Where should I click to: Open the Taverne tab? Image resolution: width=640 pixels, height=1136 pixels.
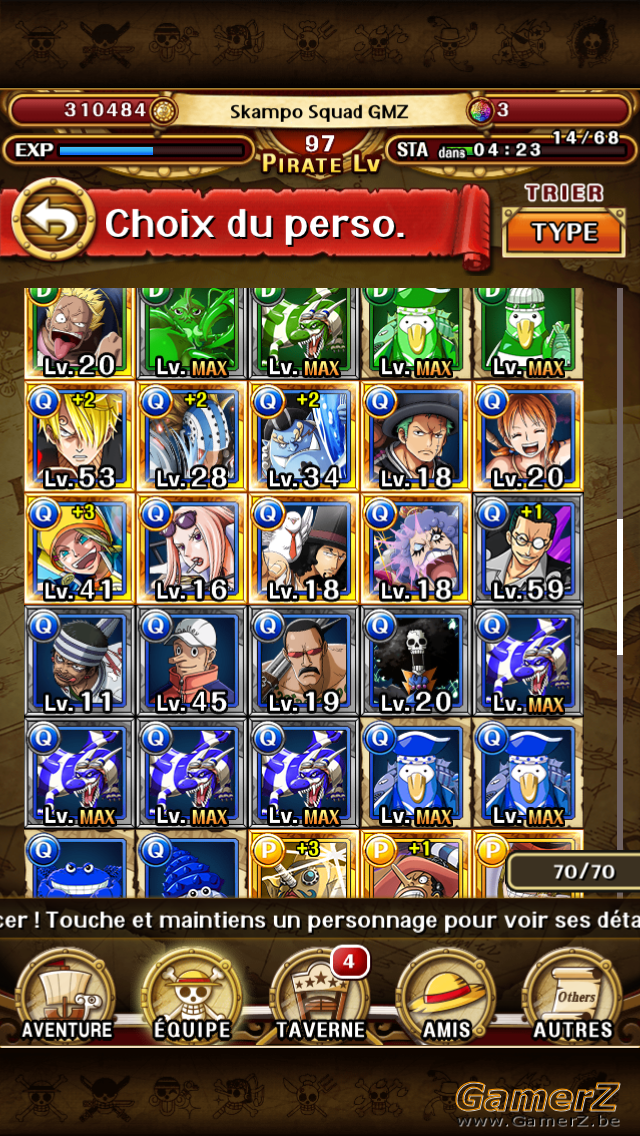pyautogui.click(x=319, y=996)
